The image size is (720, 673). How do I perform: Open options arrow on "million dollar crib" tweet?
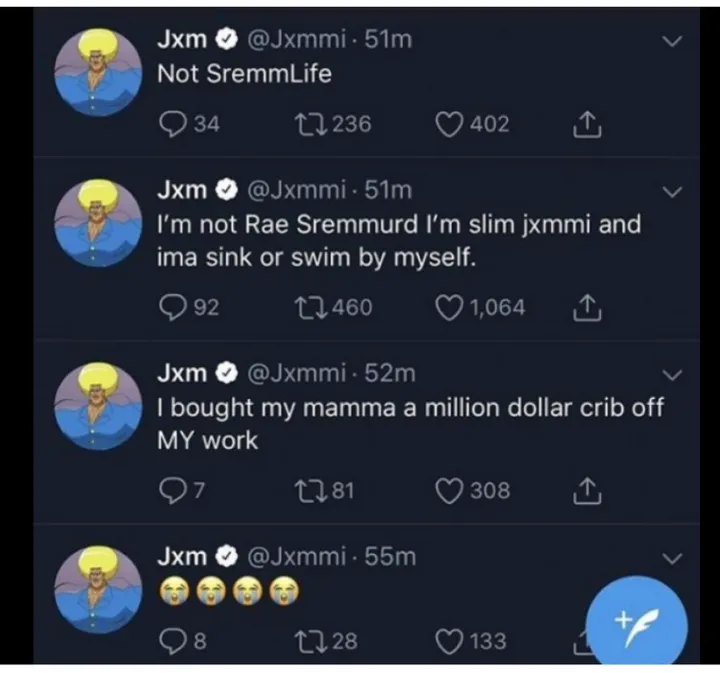tap(672, 374)
